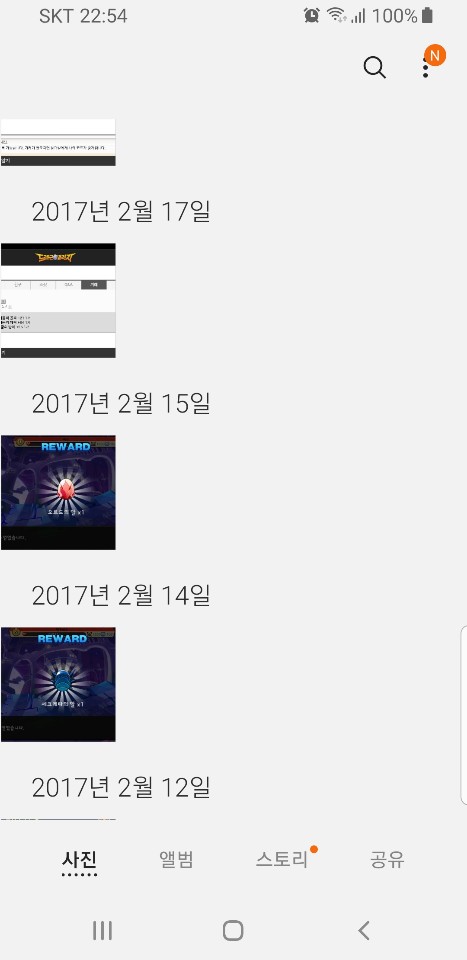The height and width of the screenshot is (960, 467).
Task: View the blue egg reward screenshot
Action: tap(58, 684)
